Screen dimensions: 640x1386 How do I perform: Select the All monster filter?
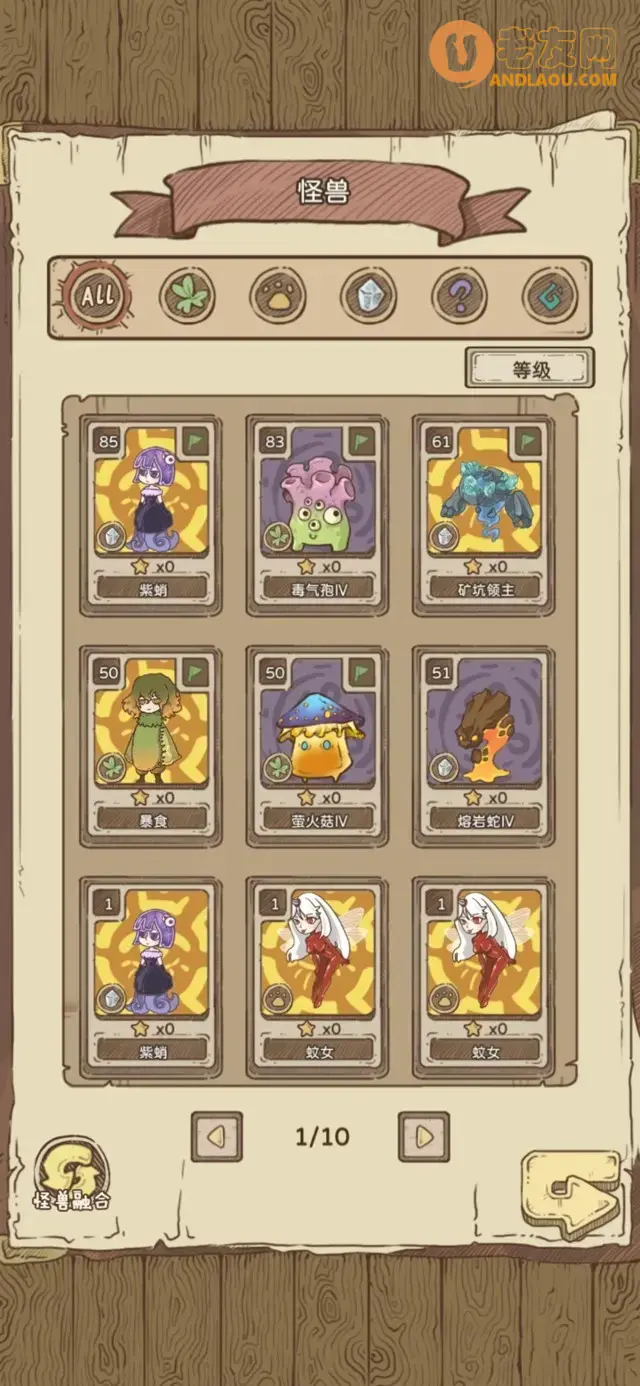click(x=97, y=295)
